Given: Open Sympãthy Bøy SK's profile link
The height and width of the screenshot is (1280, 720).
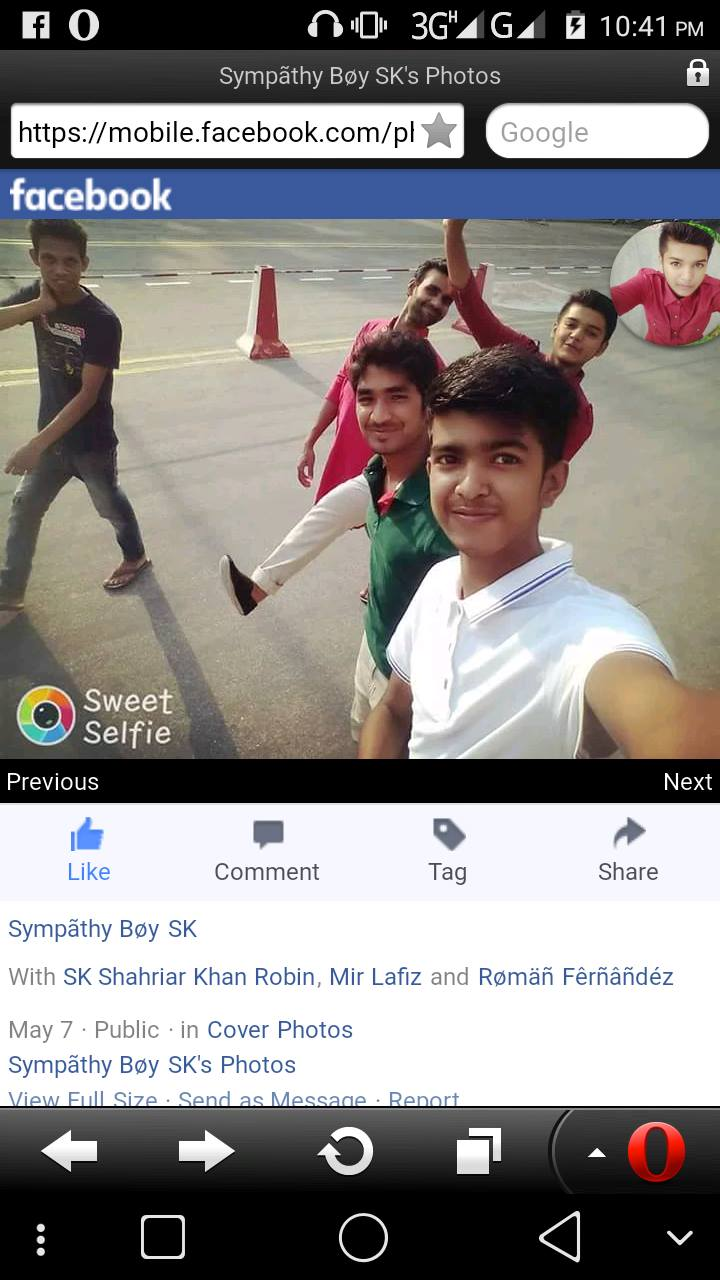Looking at the screenshot, I should (102, 929).
